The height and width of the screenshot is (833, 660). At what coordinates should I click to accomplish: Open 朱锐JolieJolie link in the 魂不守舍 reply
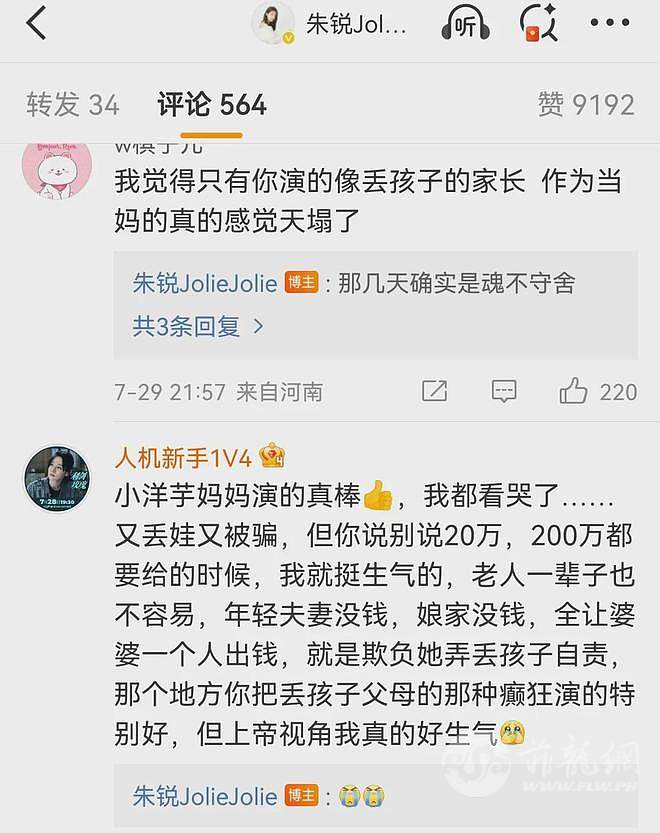coord(205,283)
